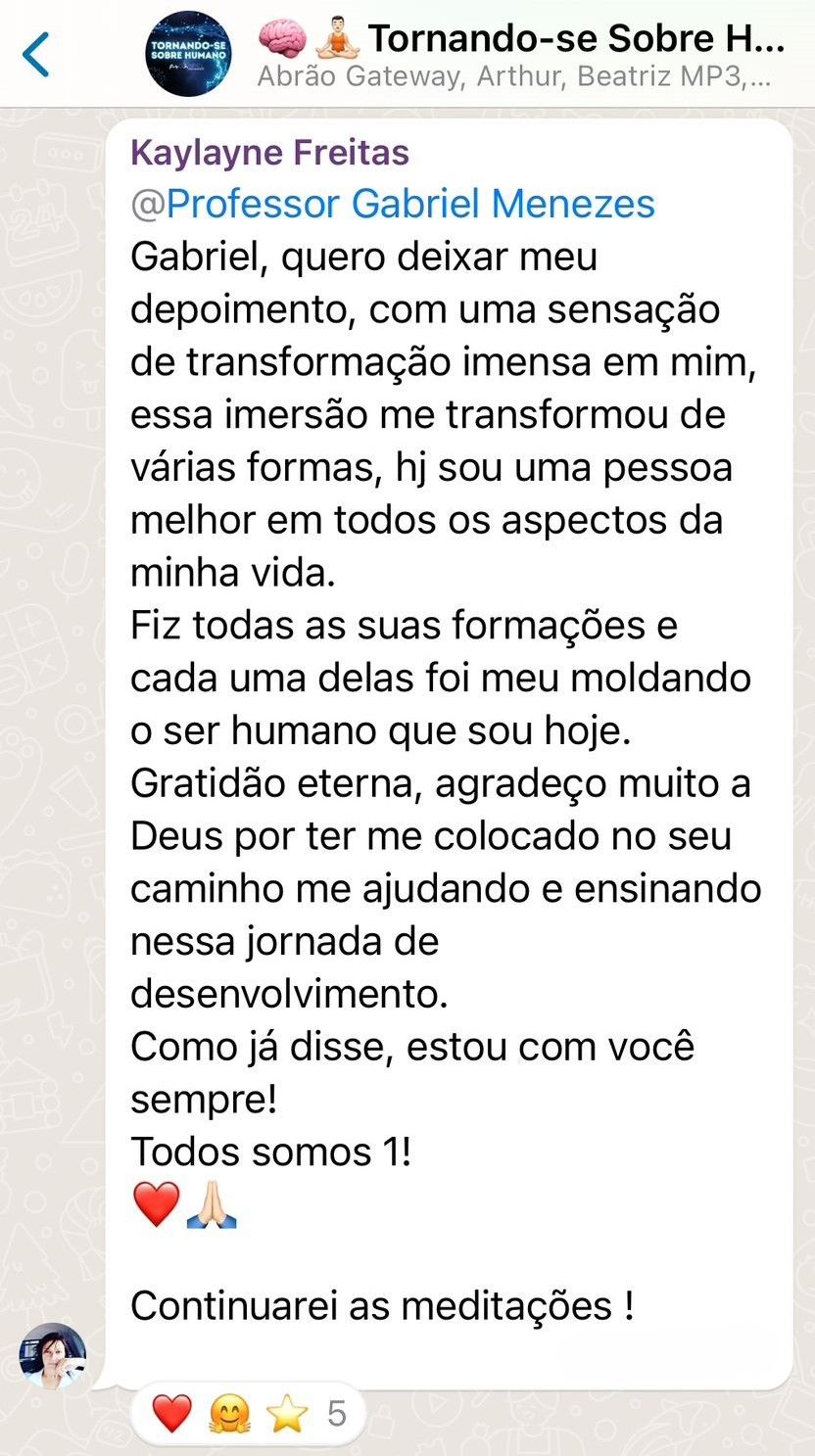Open Kaylayne Freitas's profile photo
The height and width of the screenshot is (1456, 815).
click(53, 1355)
